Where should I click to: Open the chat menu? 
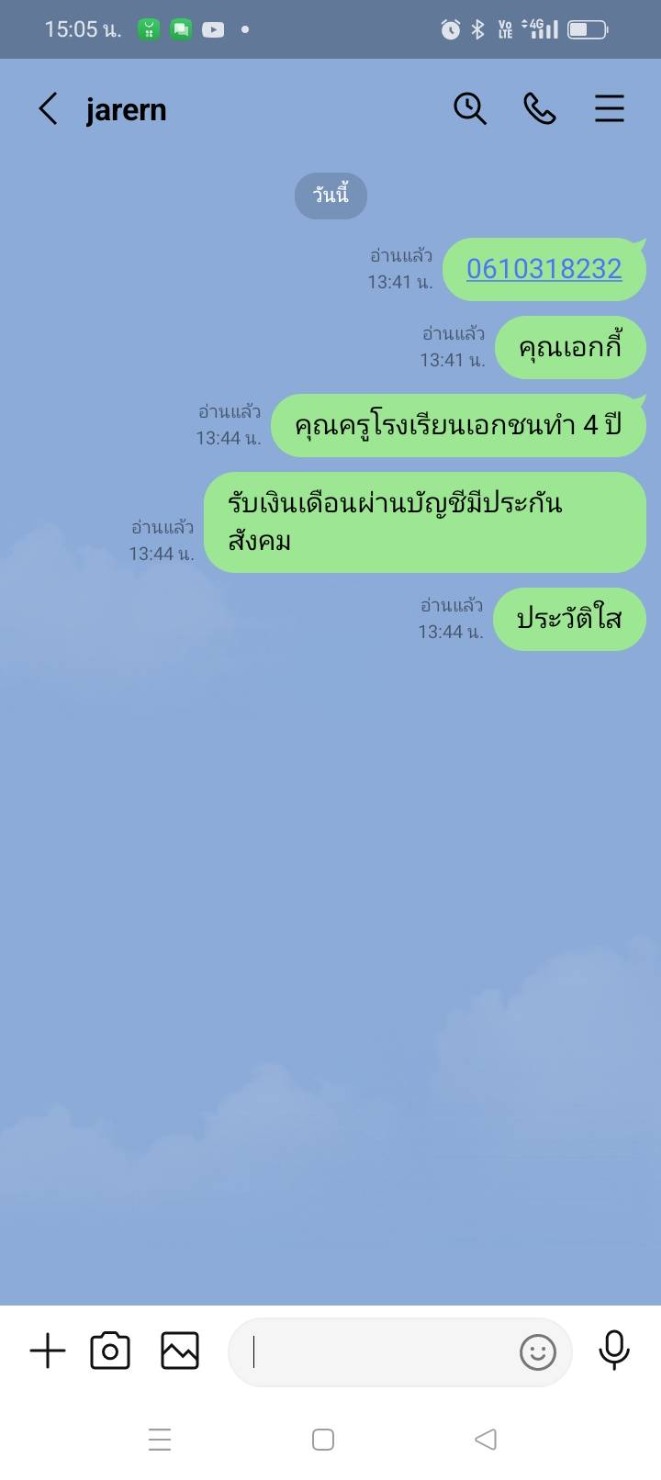[x=609, y=109]
